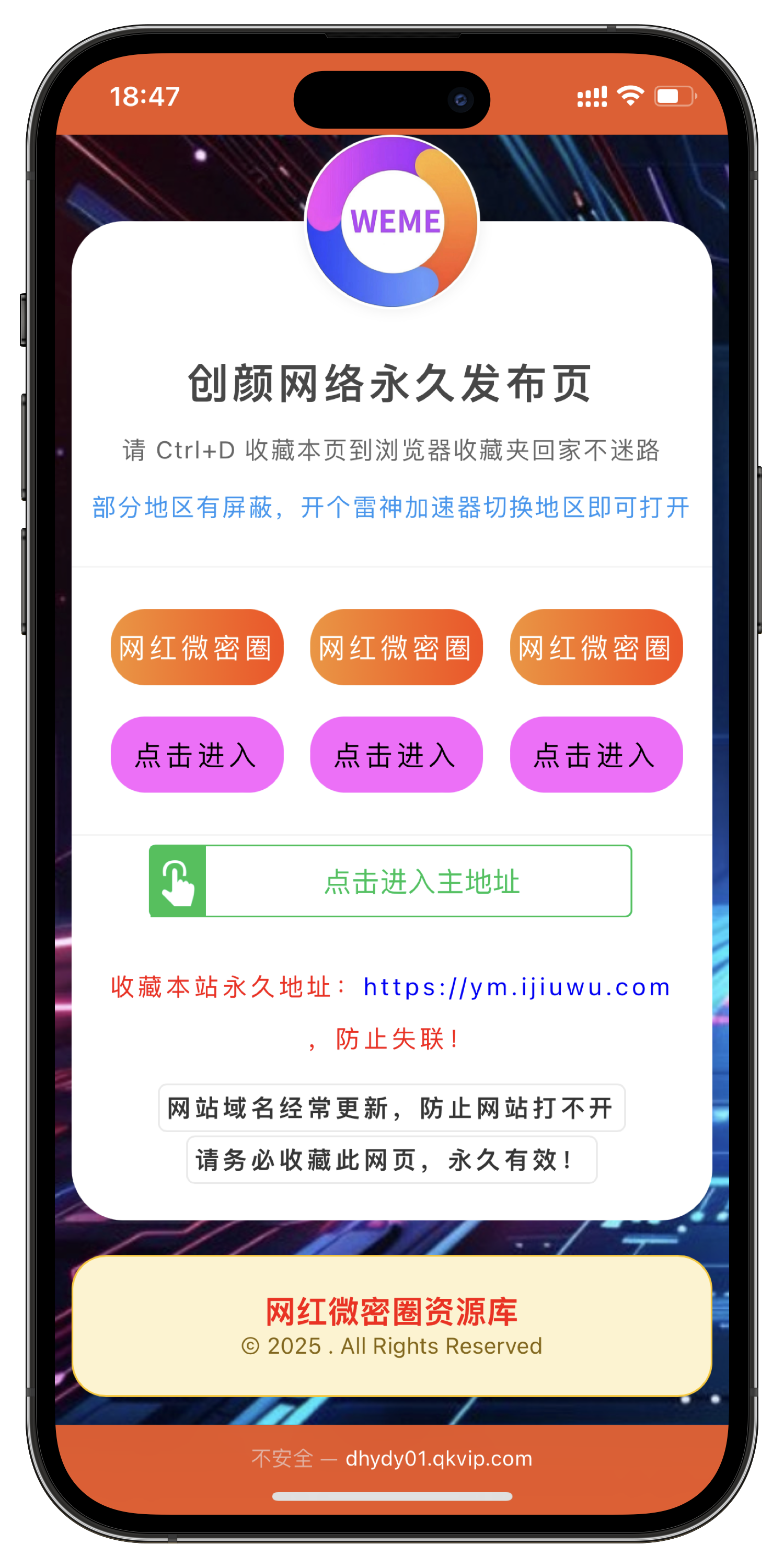Tap the green 点击进入主地址 button
Viewport: 784px width, 1568px height.
391,881
